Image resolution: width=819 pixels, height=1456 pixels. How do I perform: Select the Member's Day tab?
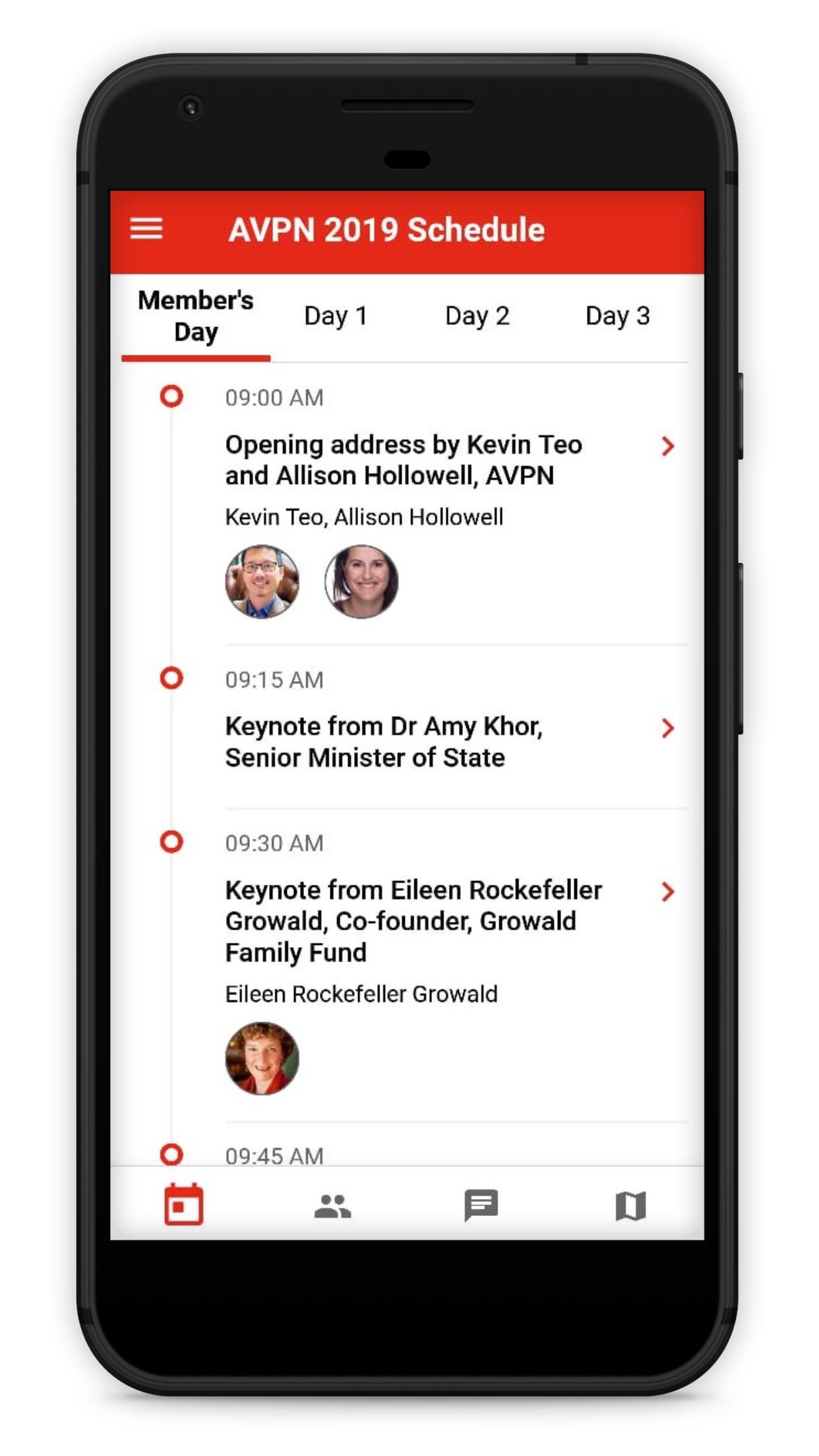(x=196, y=317)
